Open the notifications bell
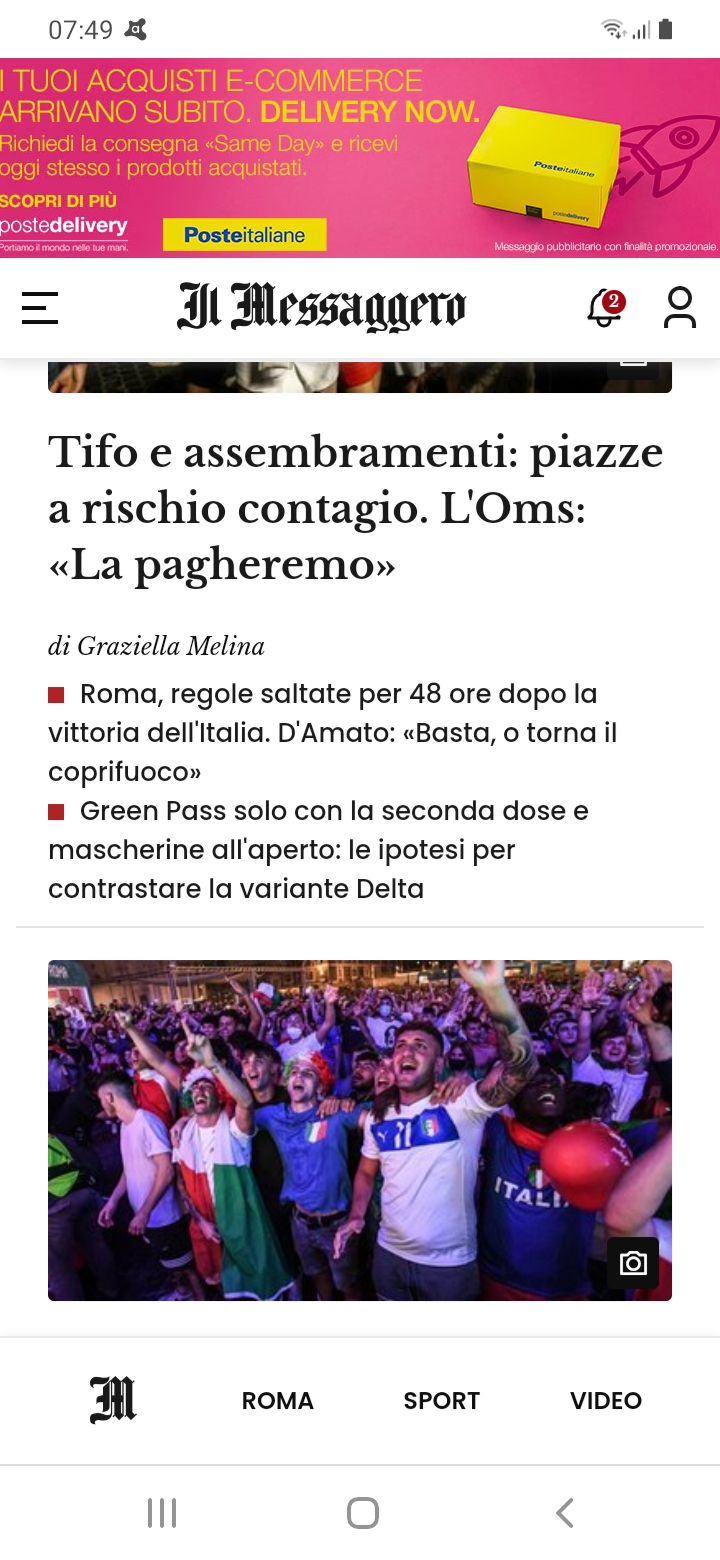Screen dimensions: 720x1560 604,308
